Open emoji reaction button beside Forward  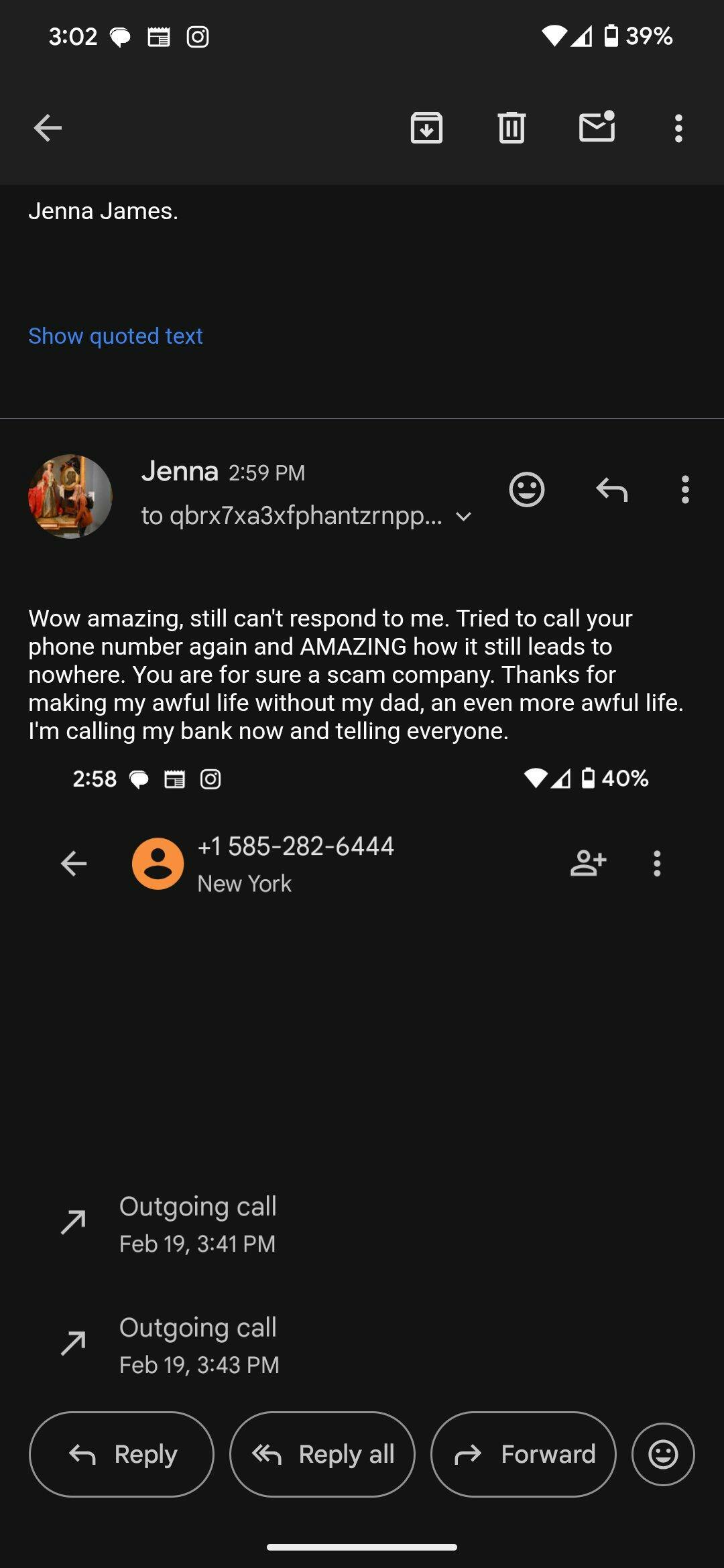coord(663,1454)
